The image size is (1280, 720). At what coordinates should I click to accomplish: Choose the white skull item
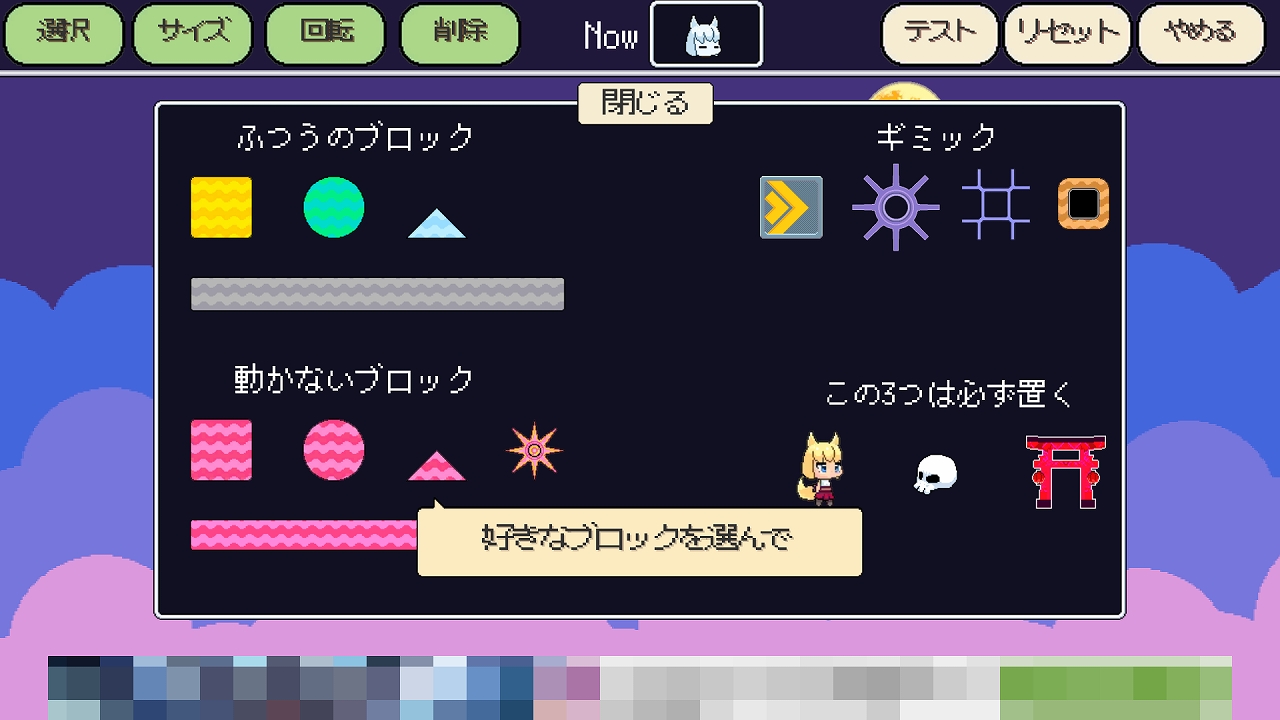click(936, 474)
